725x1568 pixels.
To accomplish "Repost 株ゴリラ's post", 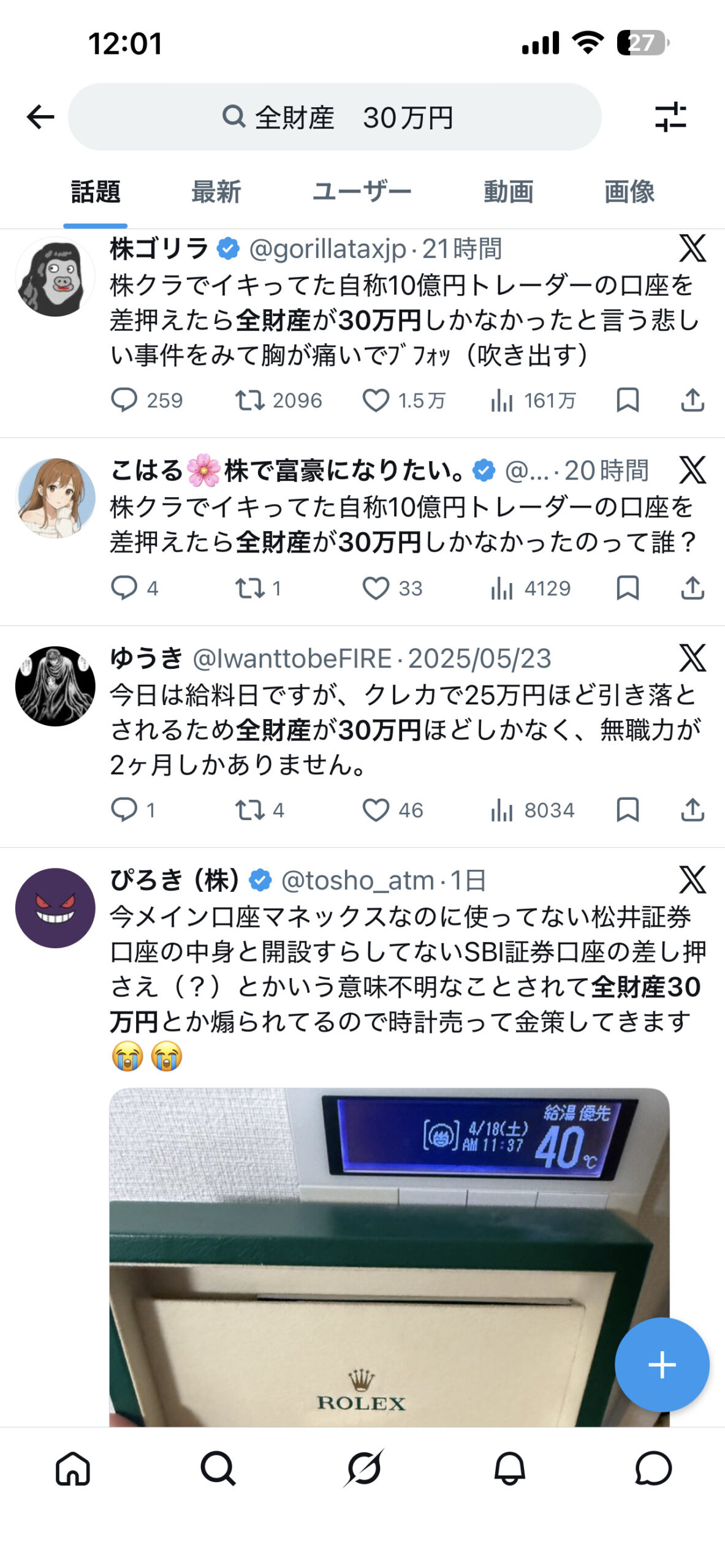I will (249, 401).
